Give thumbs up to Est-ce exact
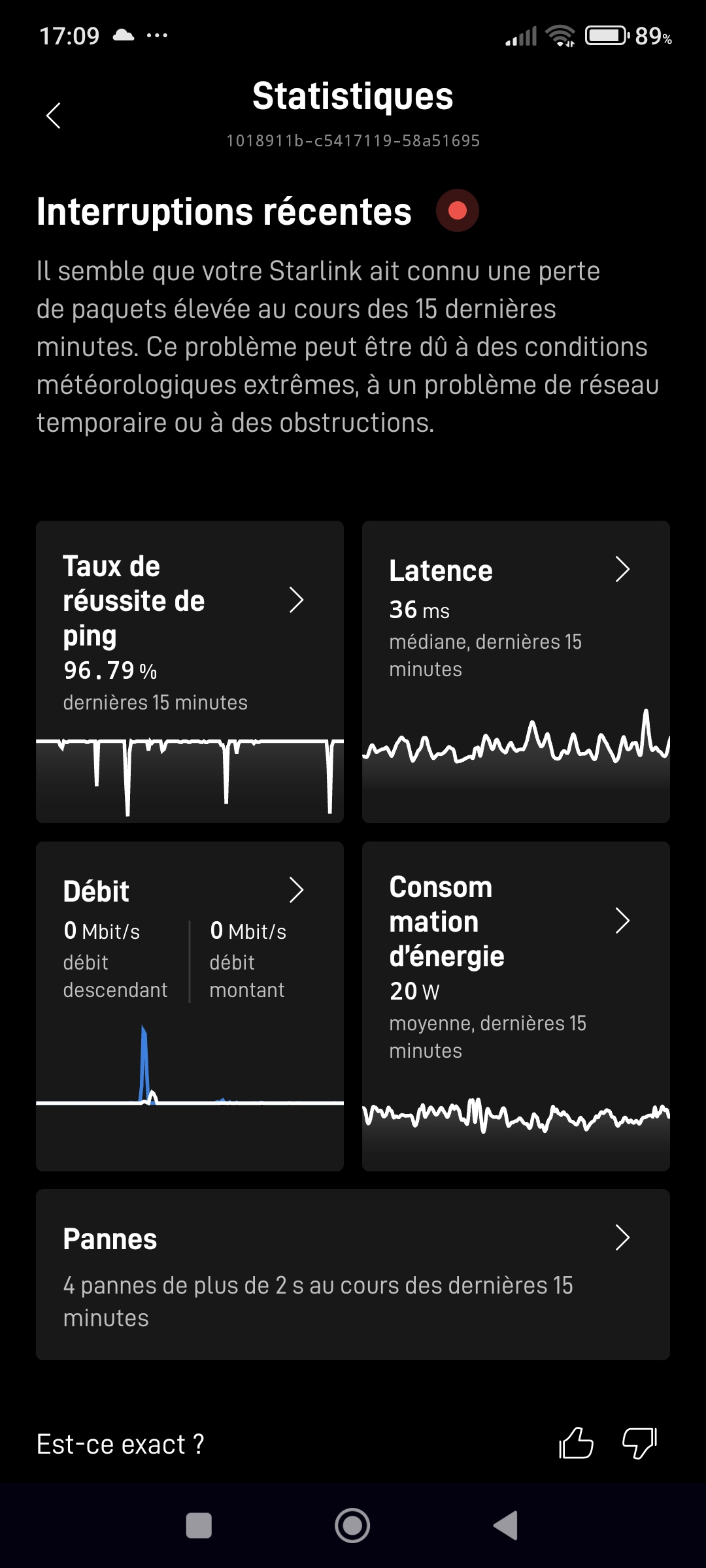The height and width of the screenshot is (1568, 706). click(576, 1443)
